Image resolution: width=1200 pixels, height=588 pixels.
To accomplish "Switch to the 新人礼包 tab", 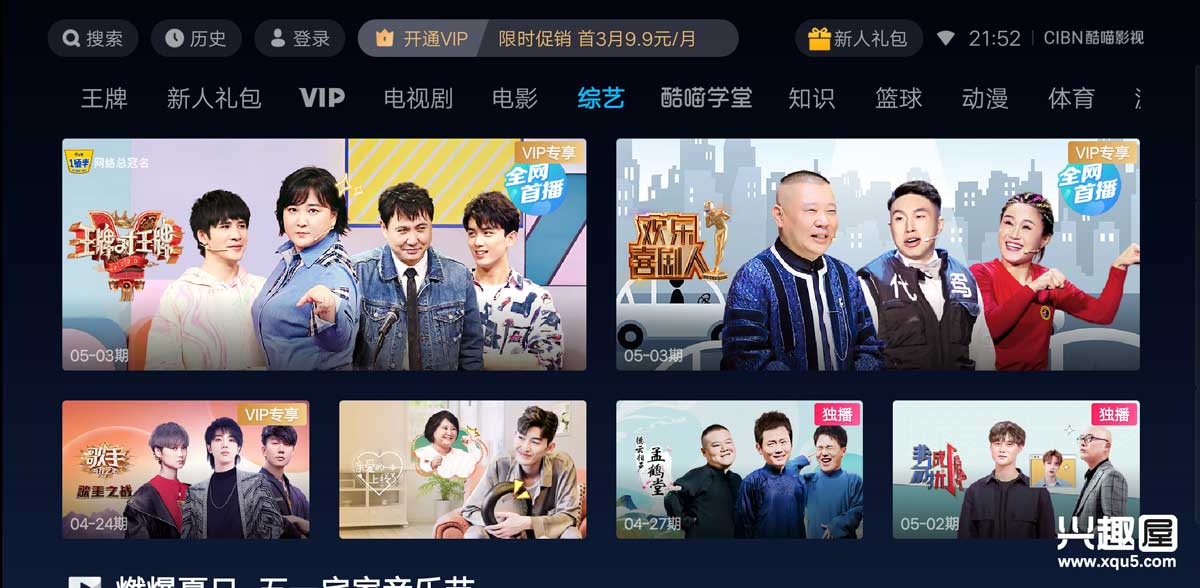I will coord(214,98).
